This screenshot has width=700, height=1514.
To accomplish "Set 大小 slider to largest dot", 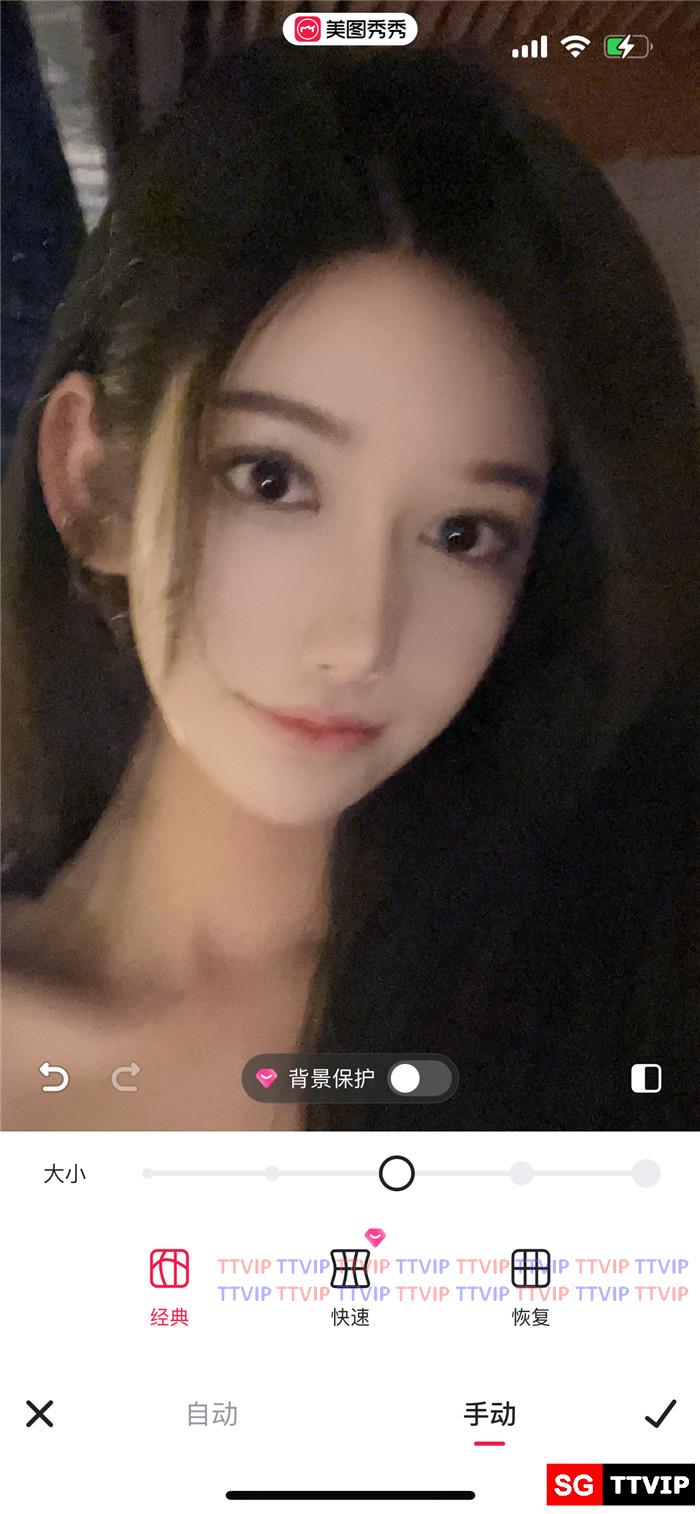I will [646, 1173].
